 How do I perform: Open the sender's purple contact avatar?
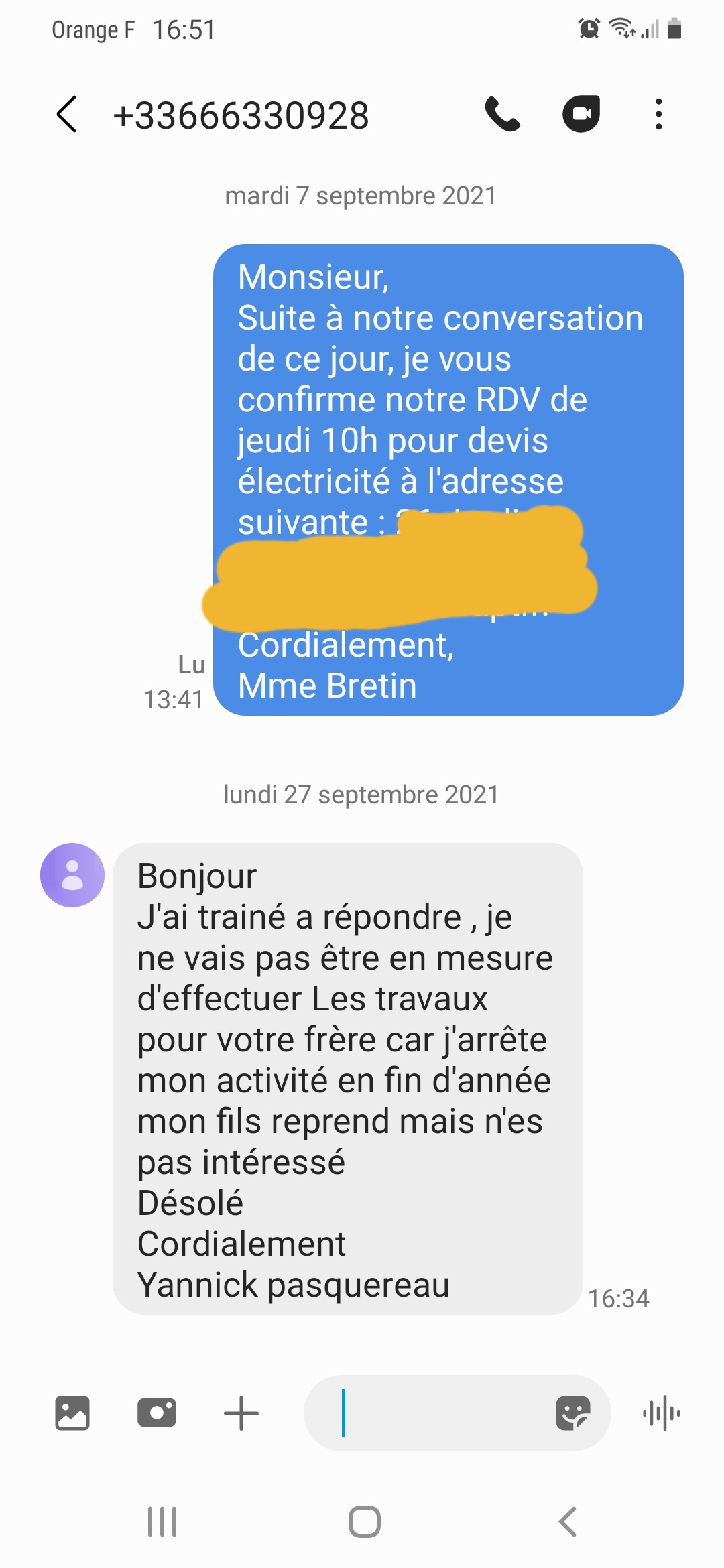72,874
